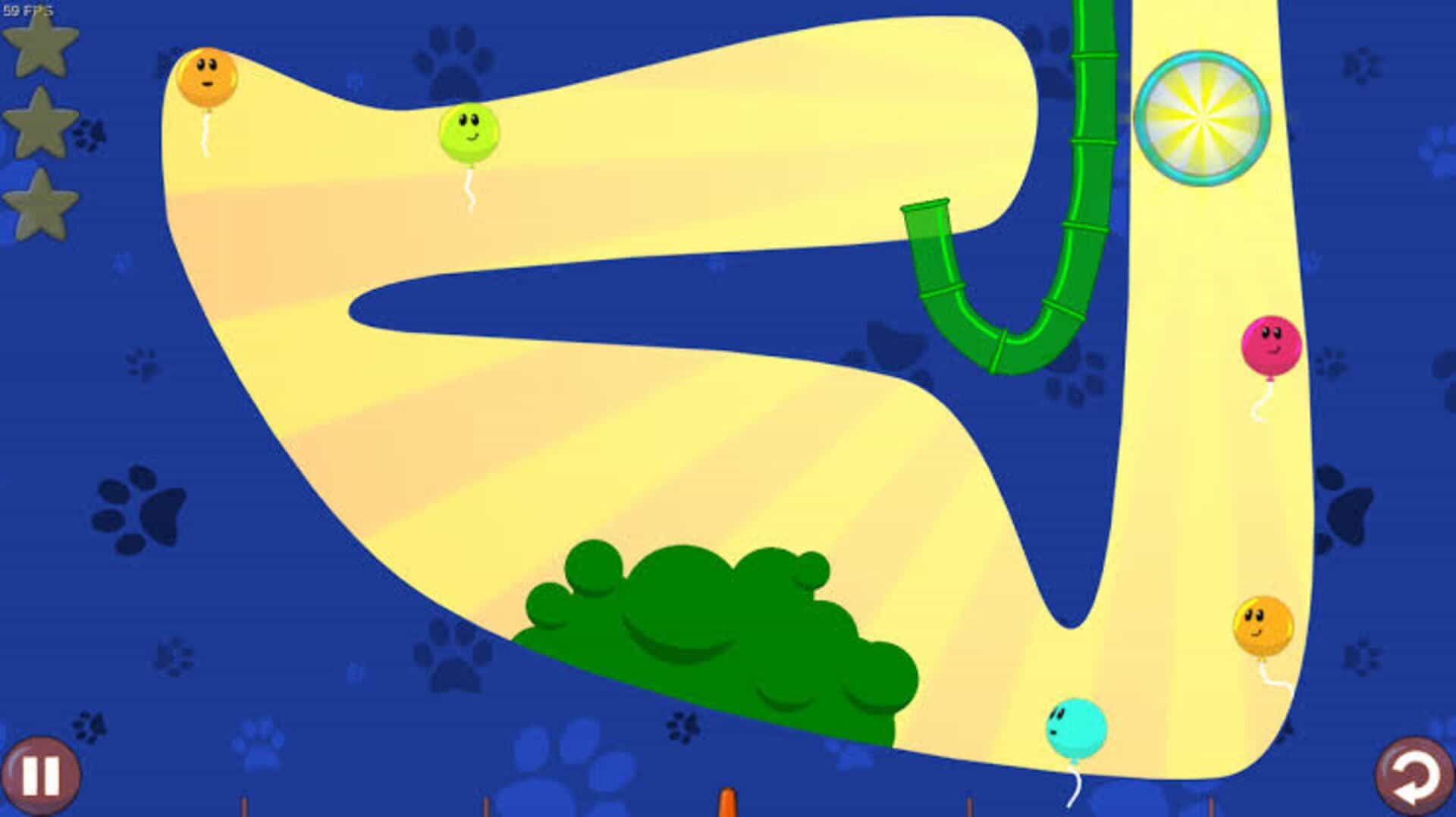Tap the cyan balloon

click(1076, 729)
